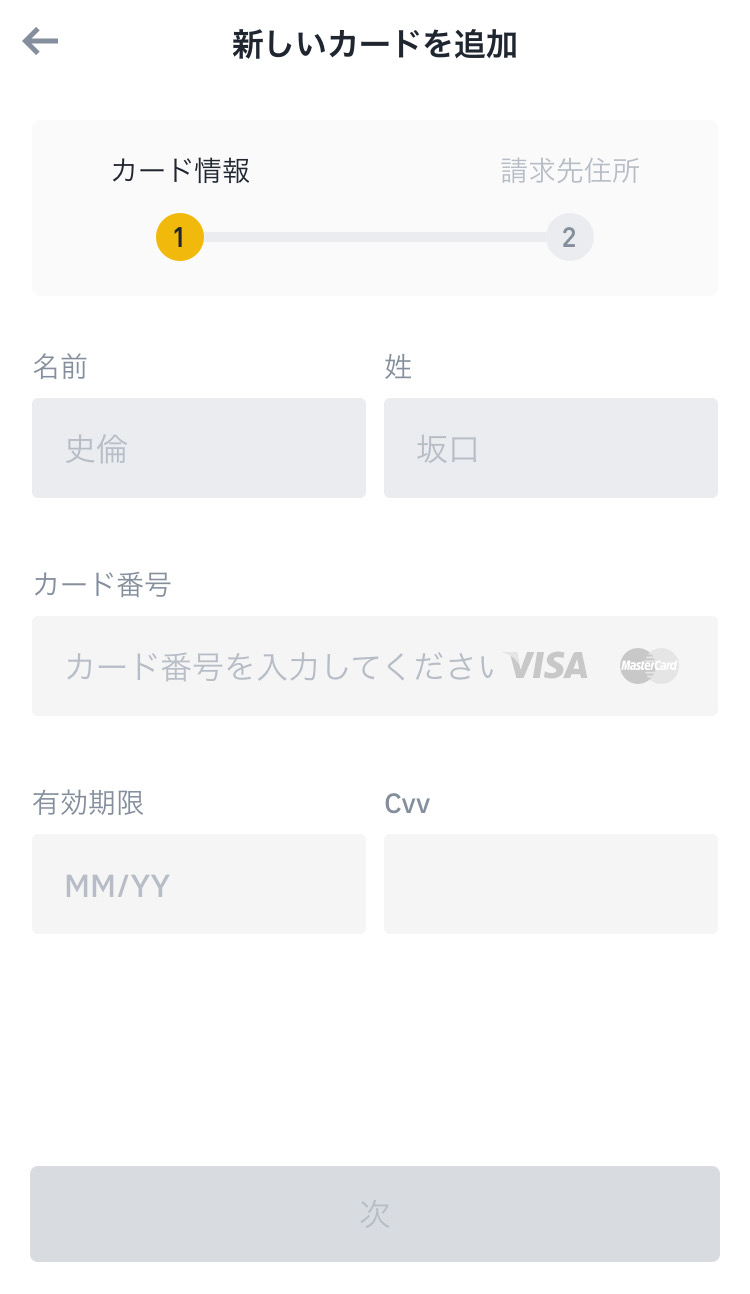Focus the カード番号 card number field
Screen dimensions: 750x1294
pos(375,666)
